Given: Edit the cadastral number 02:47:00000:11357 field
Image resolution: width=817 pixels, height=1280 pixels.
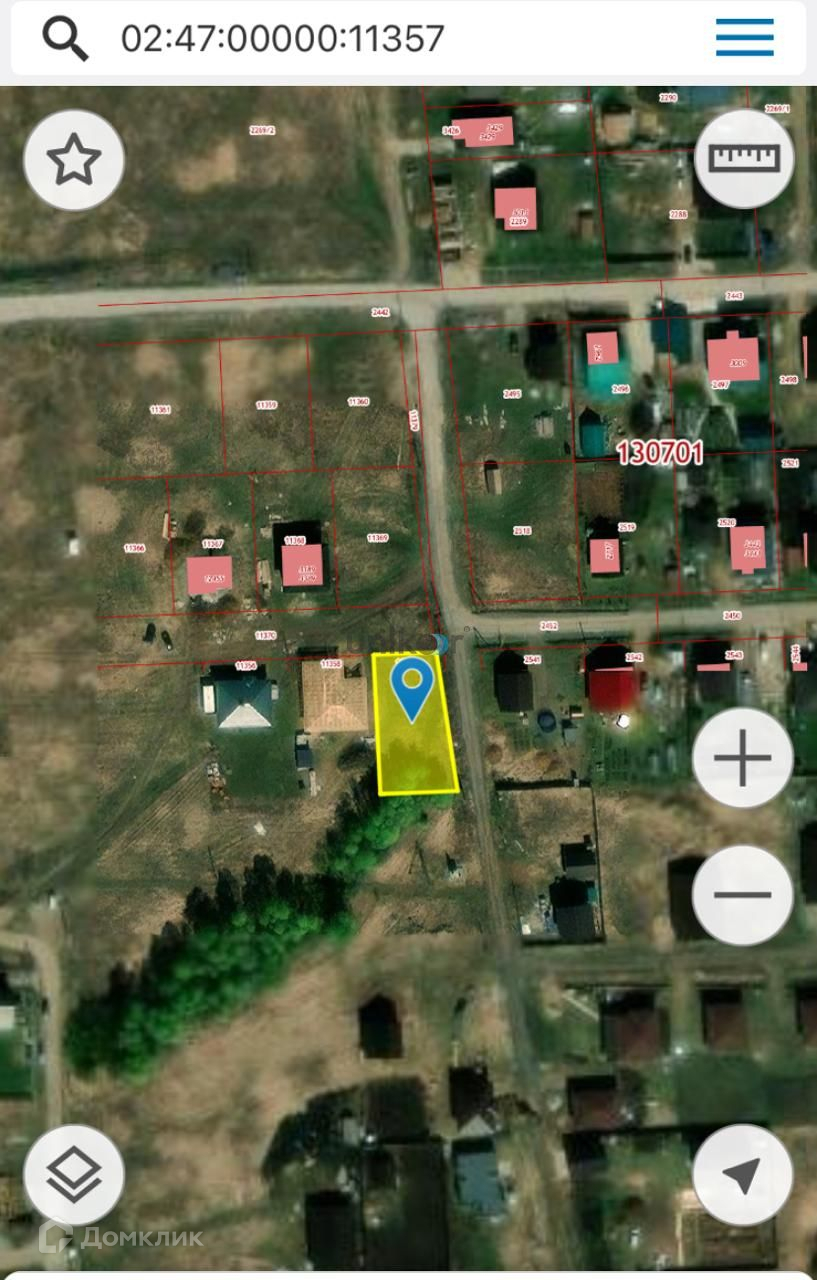Looking at the screenshot, I should tap(283, 38).
